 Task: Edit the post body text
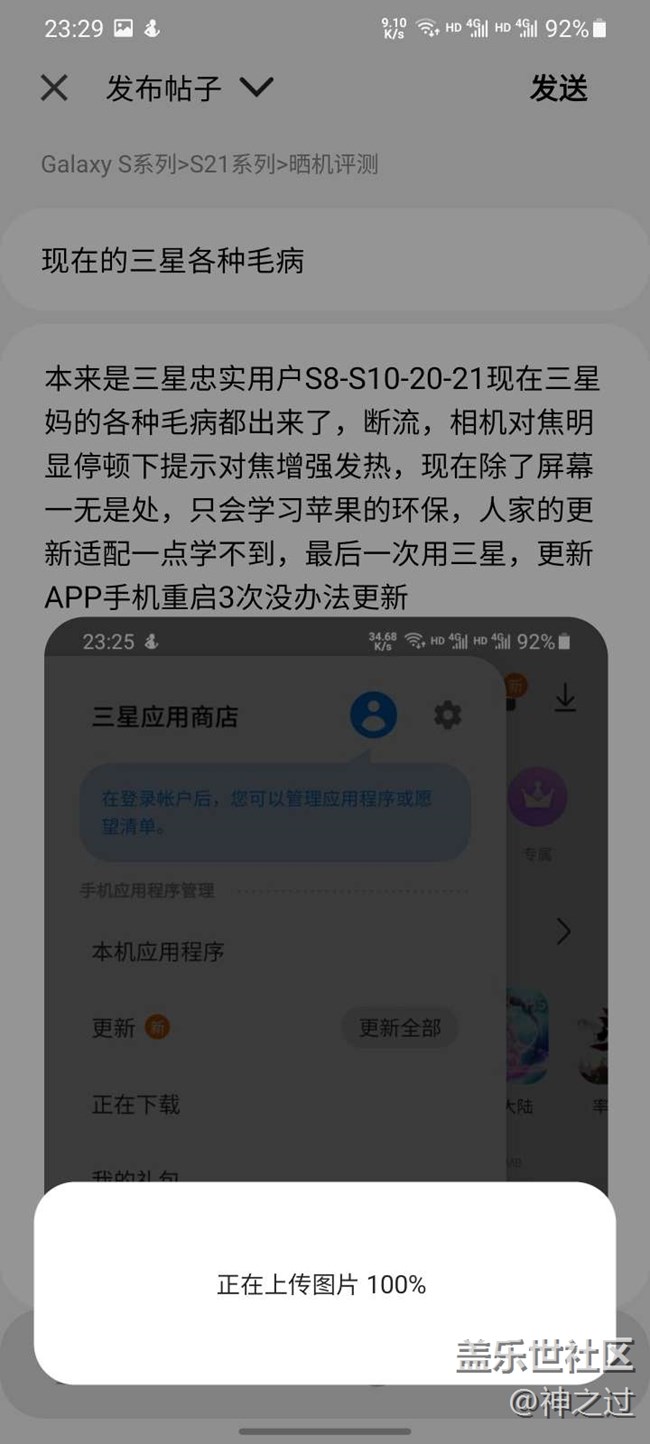322,488
